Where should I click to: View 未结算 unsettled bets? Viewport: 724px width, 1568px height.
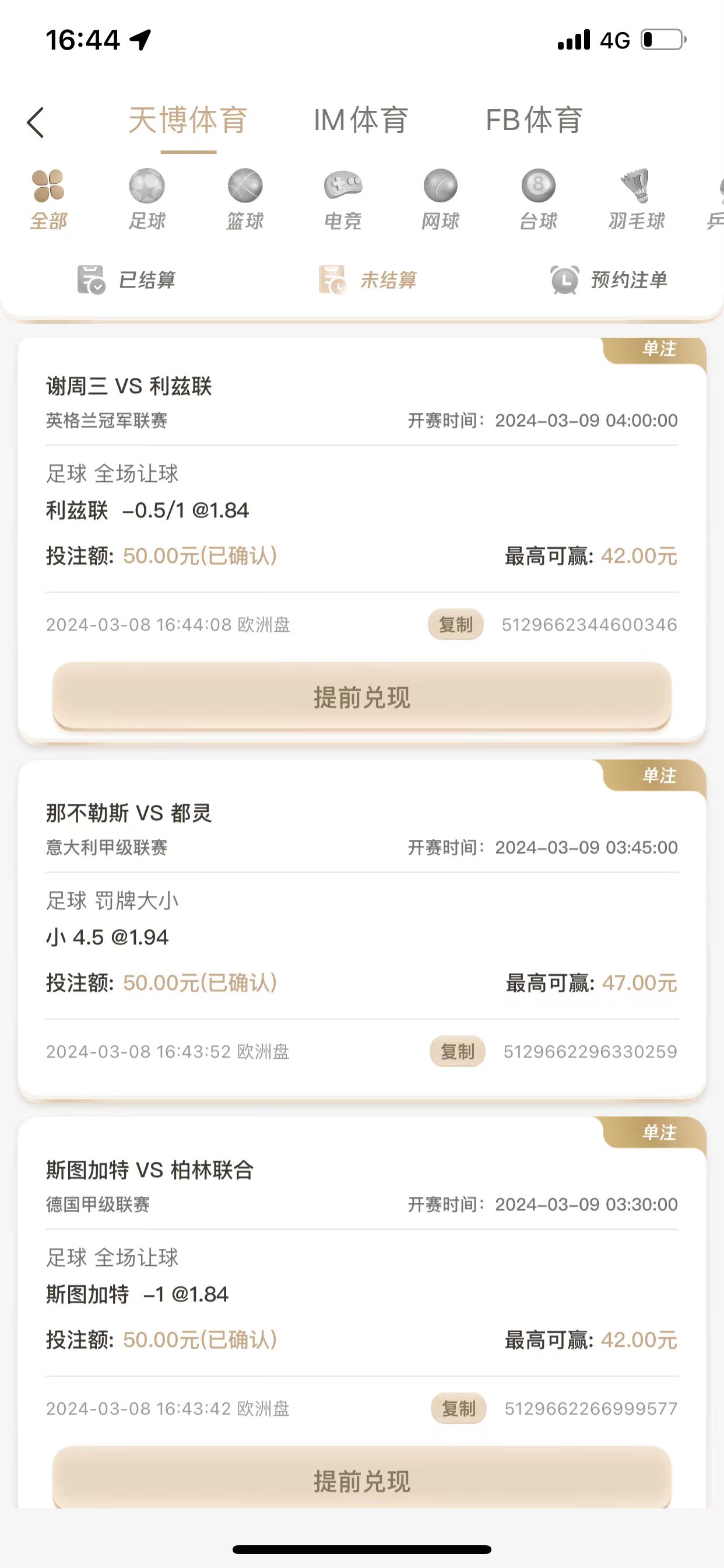pos(367,280)
